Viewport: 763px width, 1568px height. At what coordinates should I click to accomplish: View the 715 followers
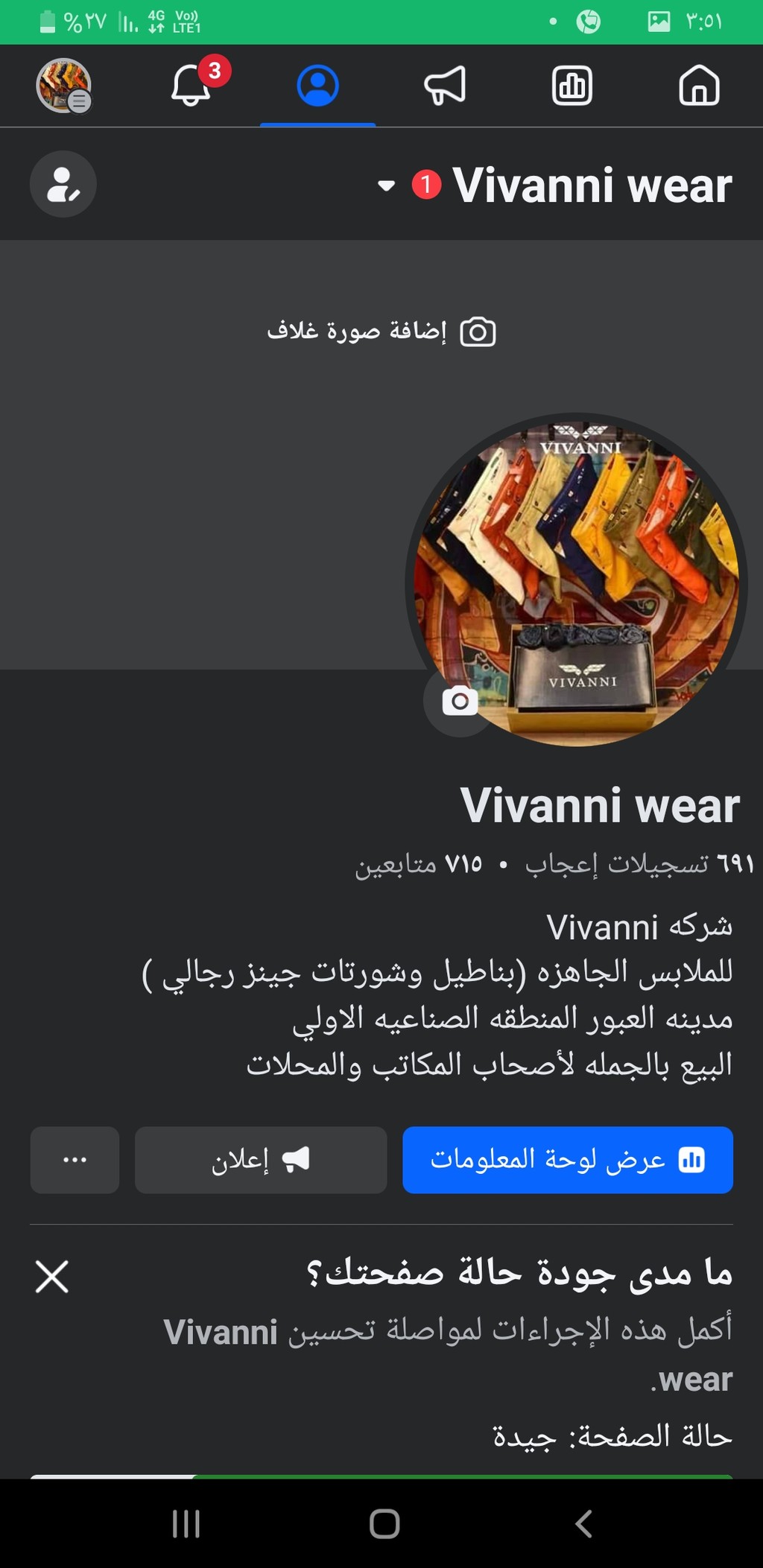tap(419, 864)
